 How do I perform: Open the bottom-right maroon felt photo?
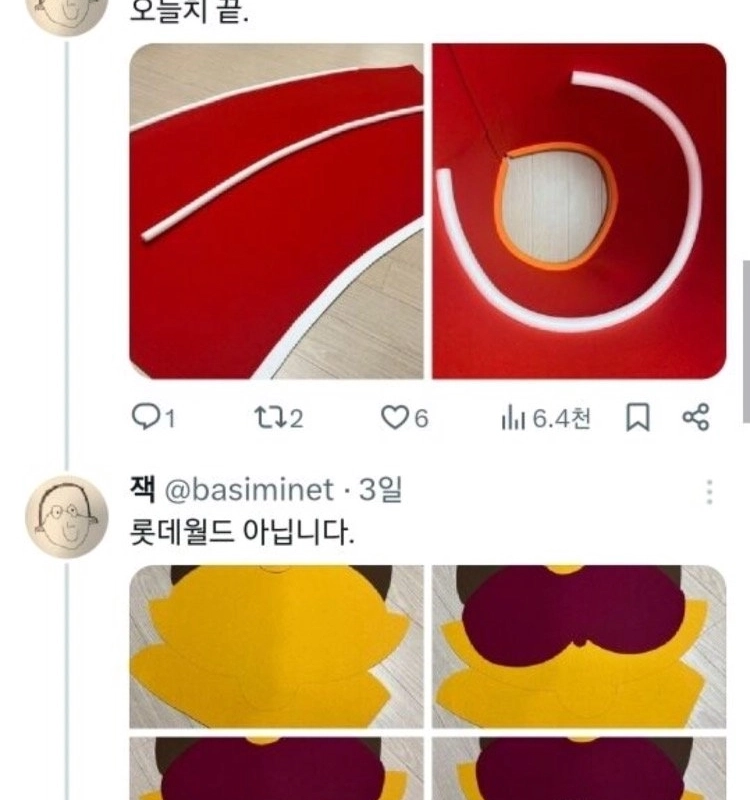(x=579, y=768)
